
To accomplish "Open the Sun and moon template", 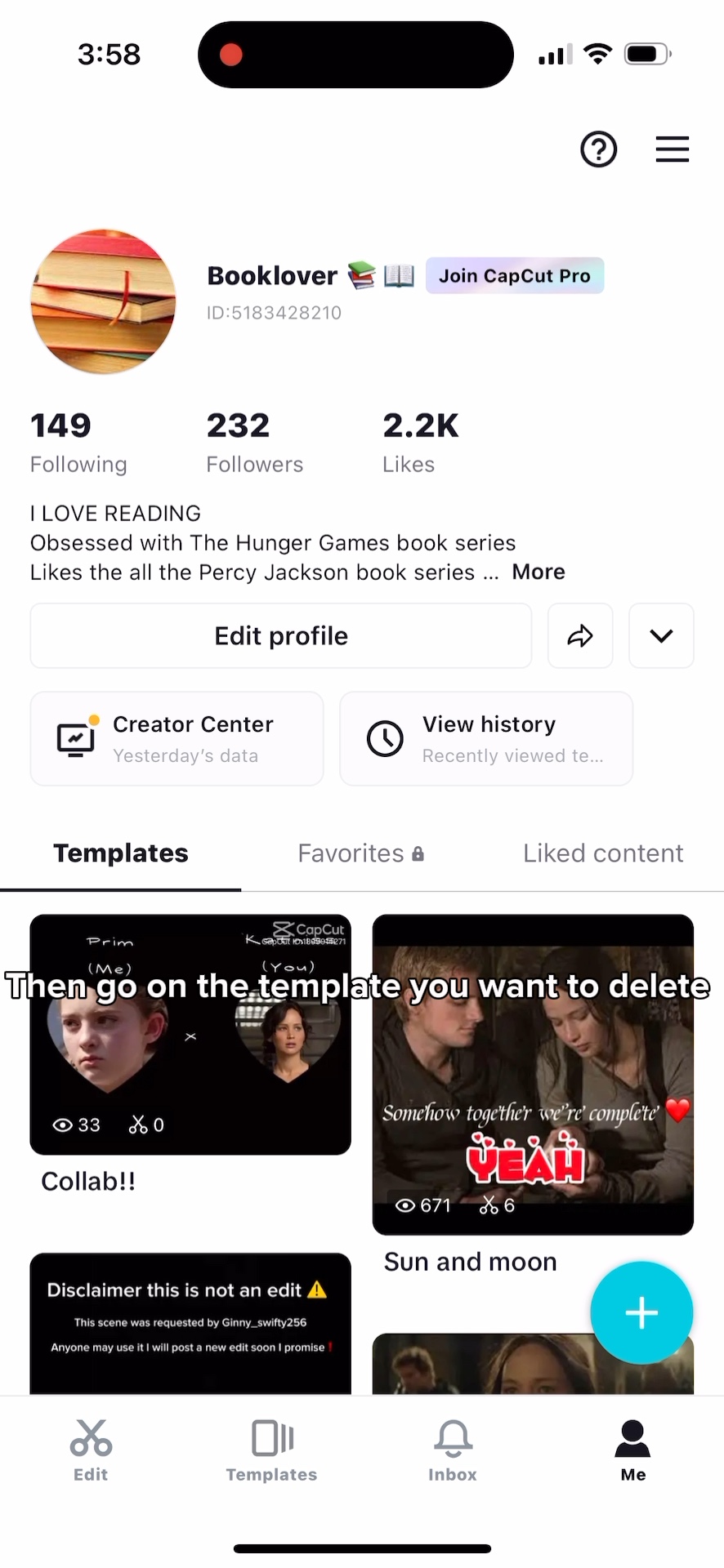I will tap(533, 1075).
